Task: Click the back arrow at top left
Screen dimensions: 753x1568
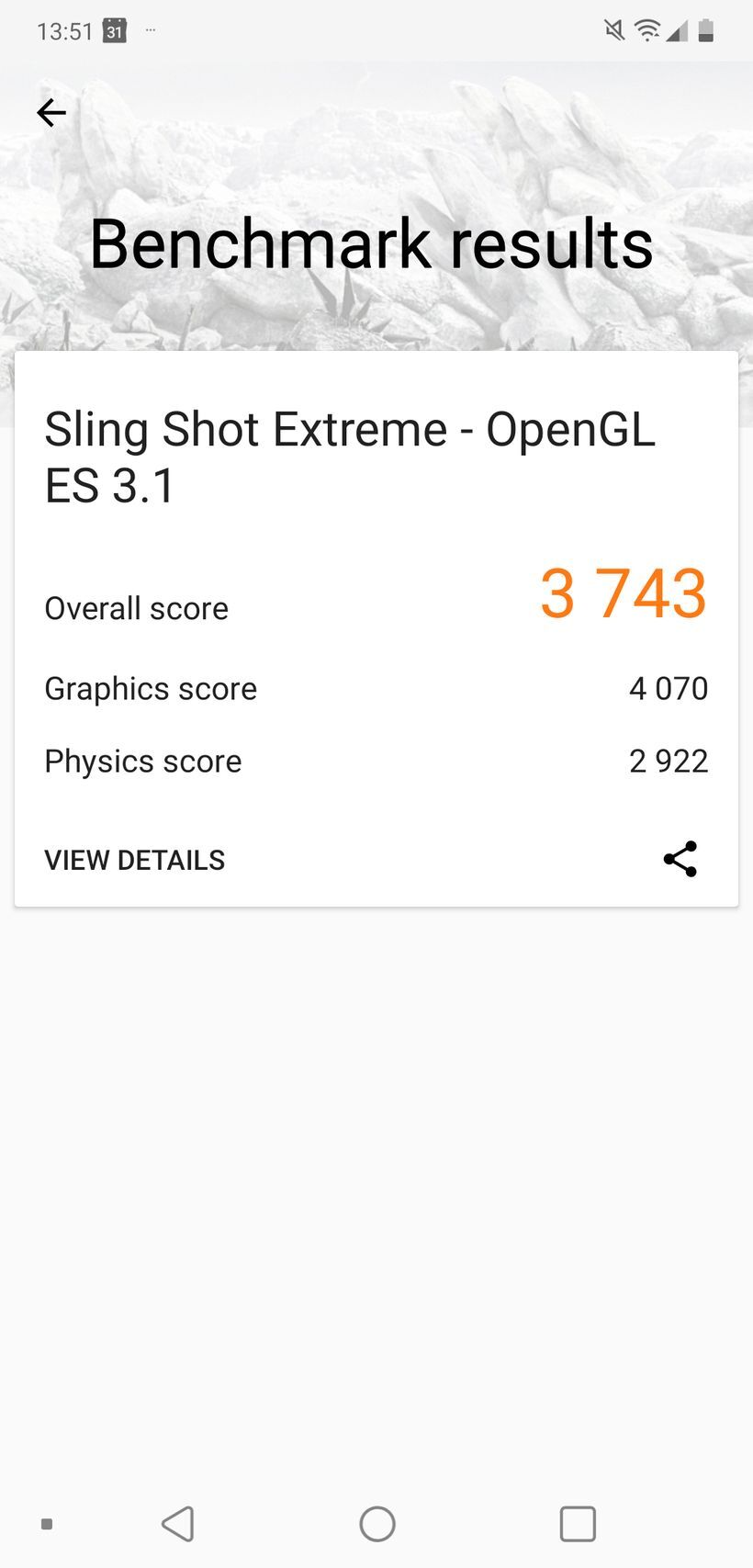Action: pyautogui.click(x=51, y=112)
